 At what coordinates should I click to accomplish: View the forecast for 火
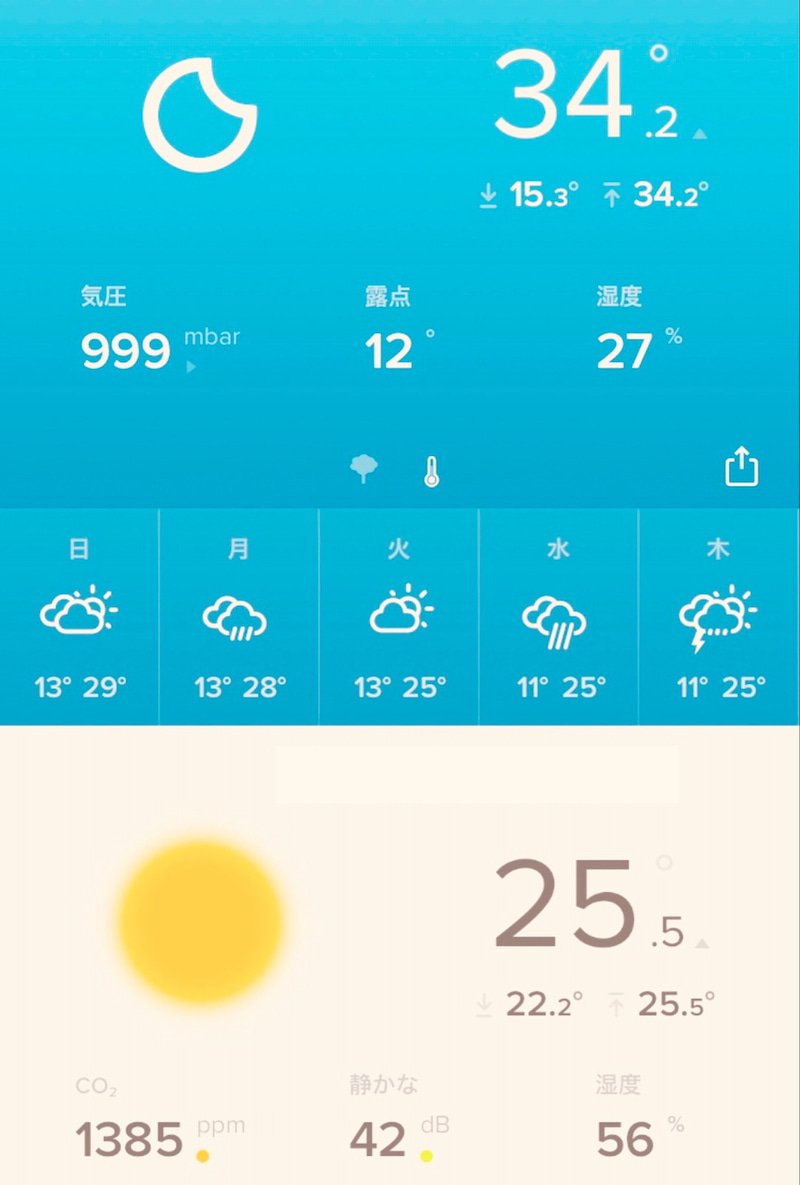[x=399, y=617]
